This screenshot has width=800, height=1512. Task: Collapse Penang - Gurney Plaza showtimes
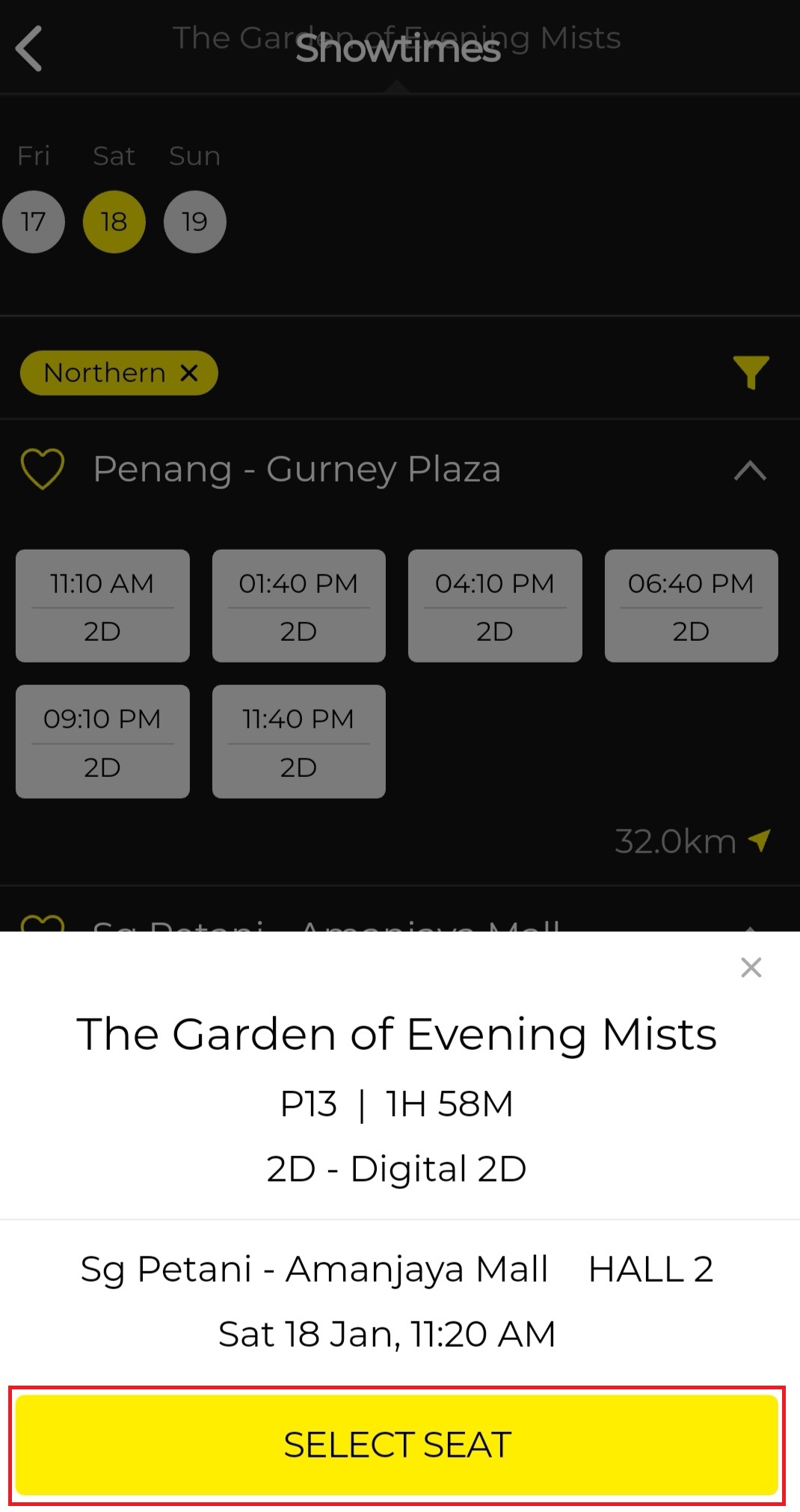pyautogui.click(x=750, y=470)
